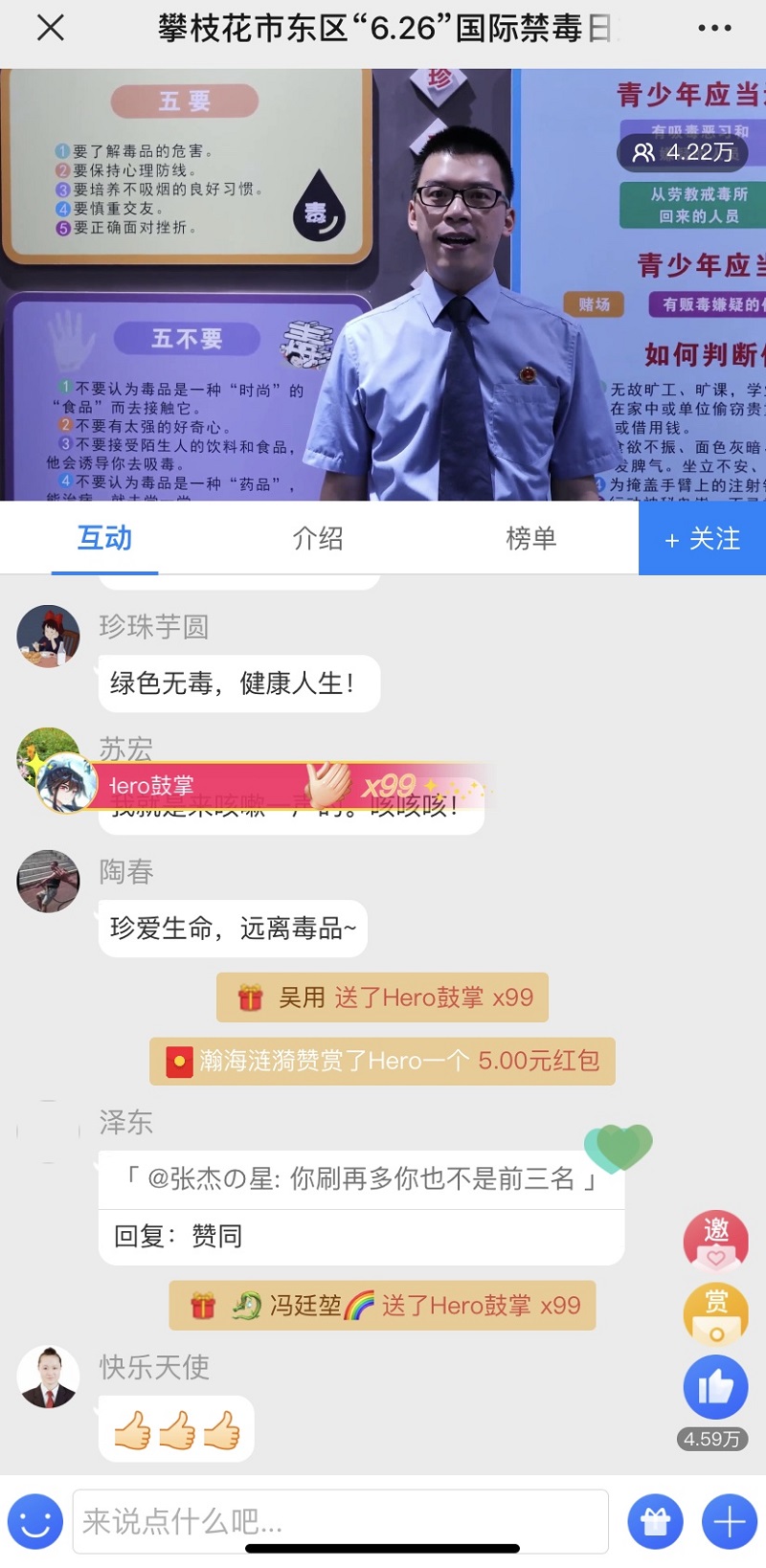Open the gift box icon
The width and height of the screenshot is (766, 1568).
[655, 1521]
